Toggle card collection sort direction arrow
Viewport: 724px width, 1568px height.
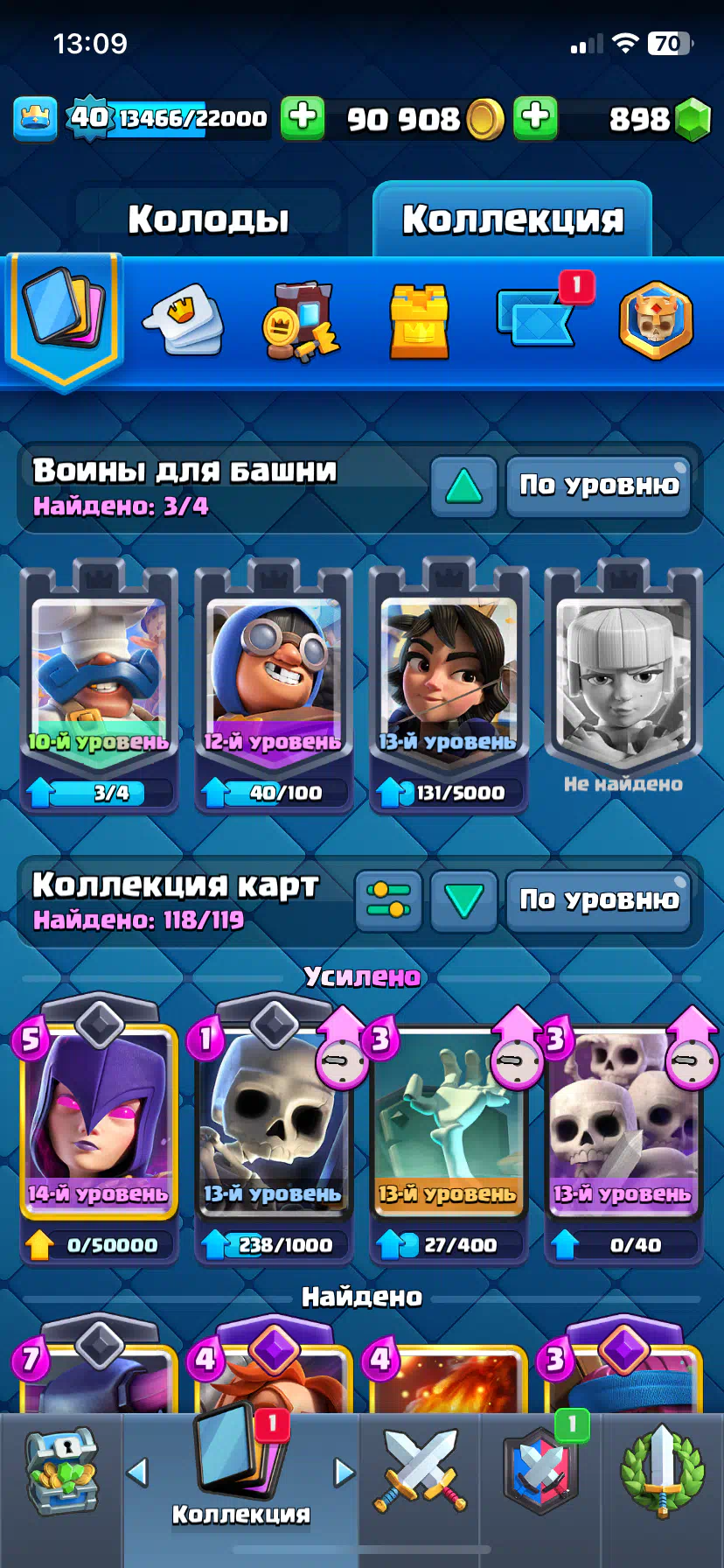pyautogui.click(x=463, y=900)
